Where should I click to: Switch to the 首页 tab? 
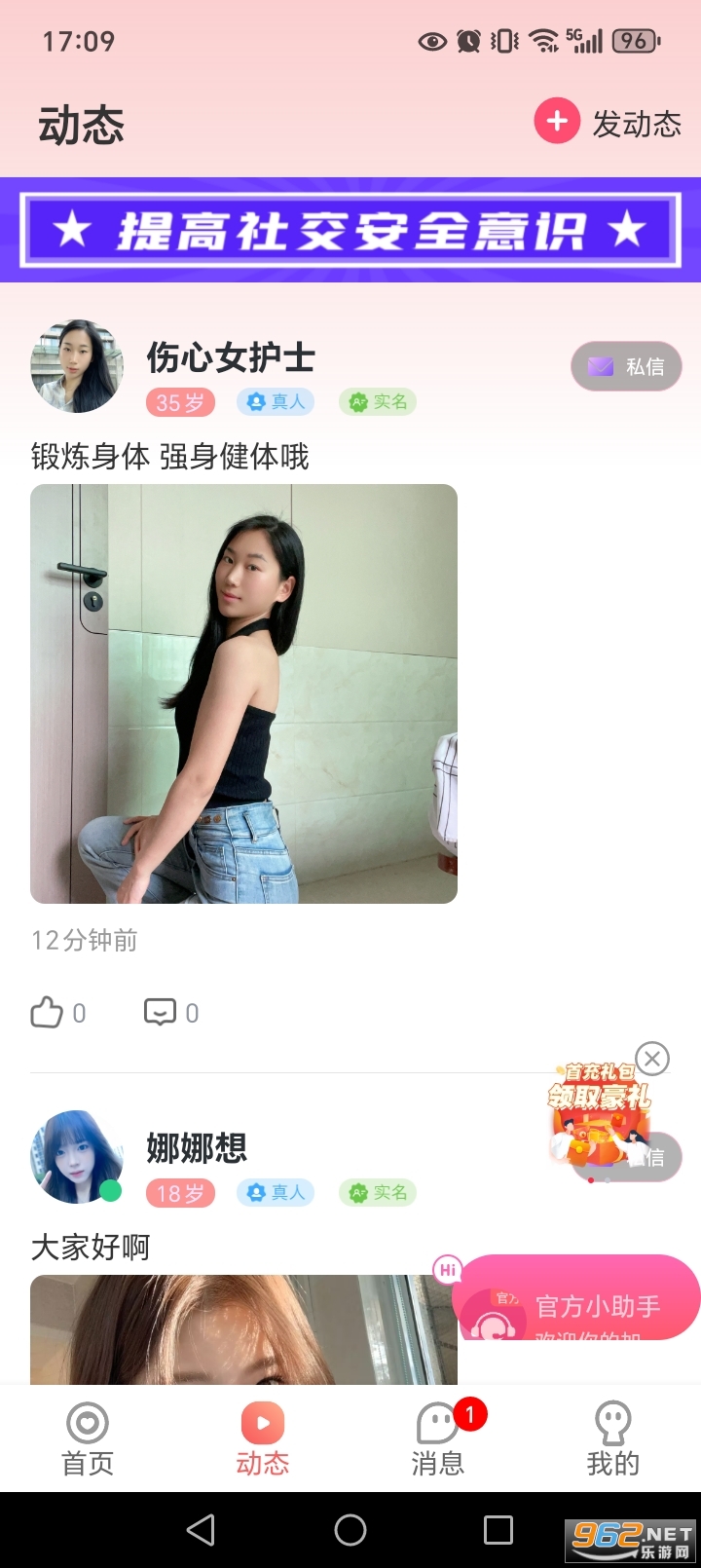click(x=88, y=1438)
